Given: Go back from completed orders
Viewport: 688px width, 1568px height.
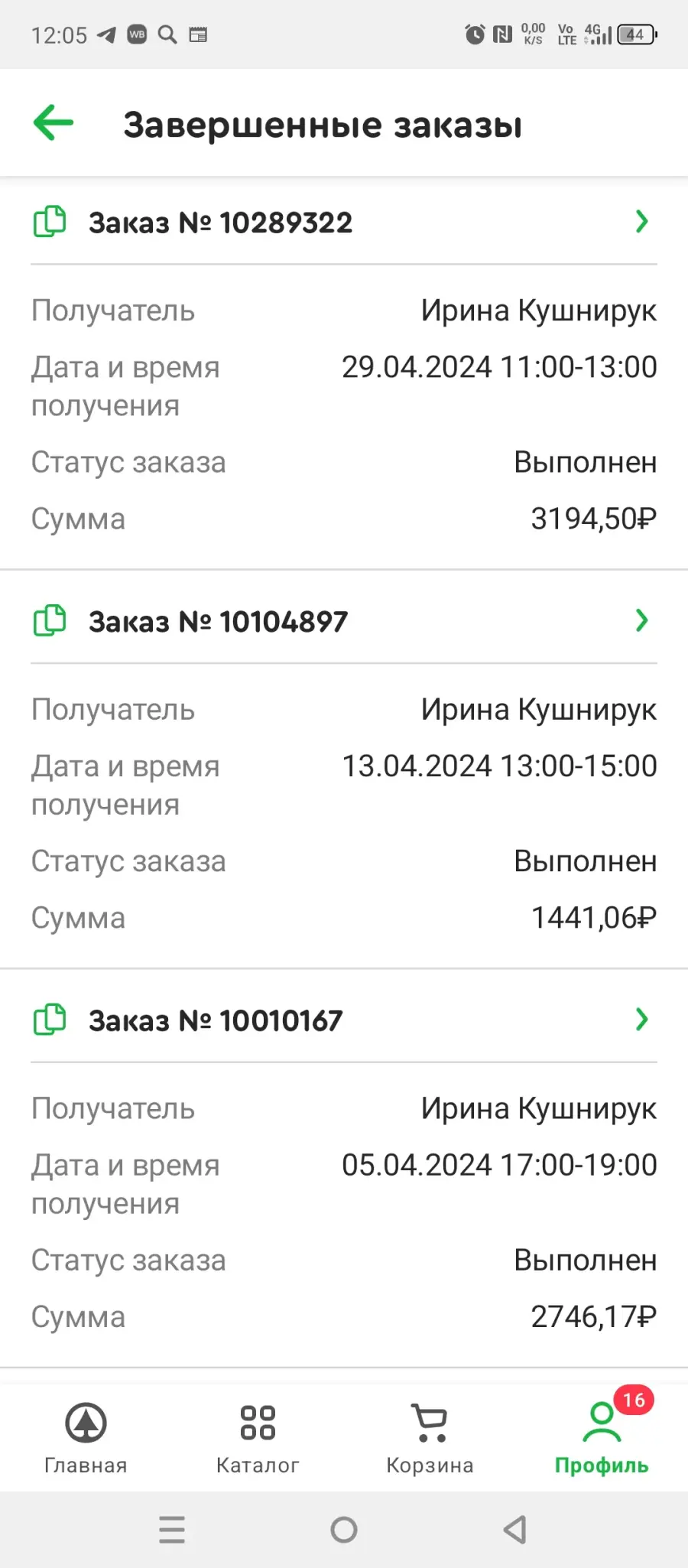Looking at the screenshot, I should [54, 123].
